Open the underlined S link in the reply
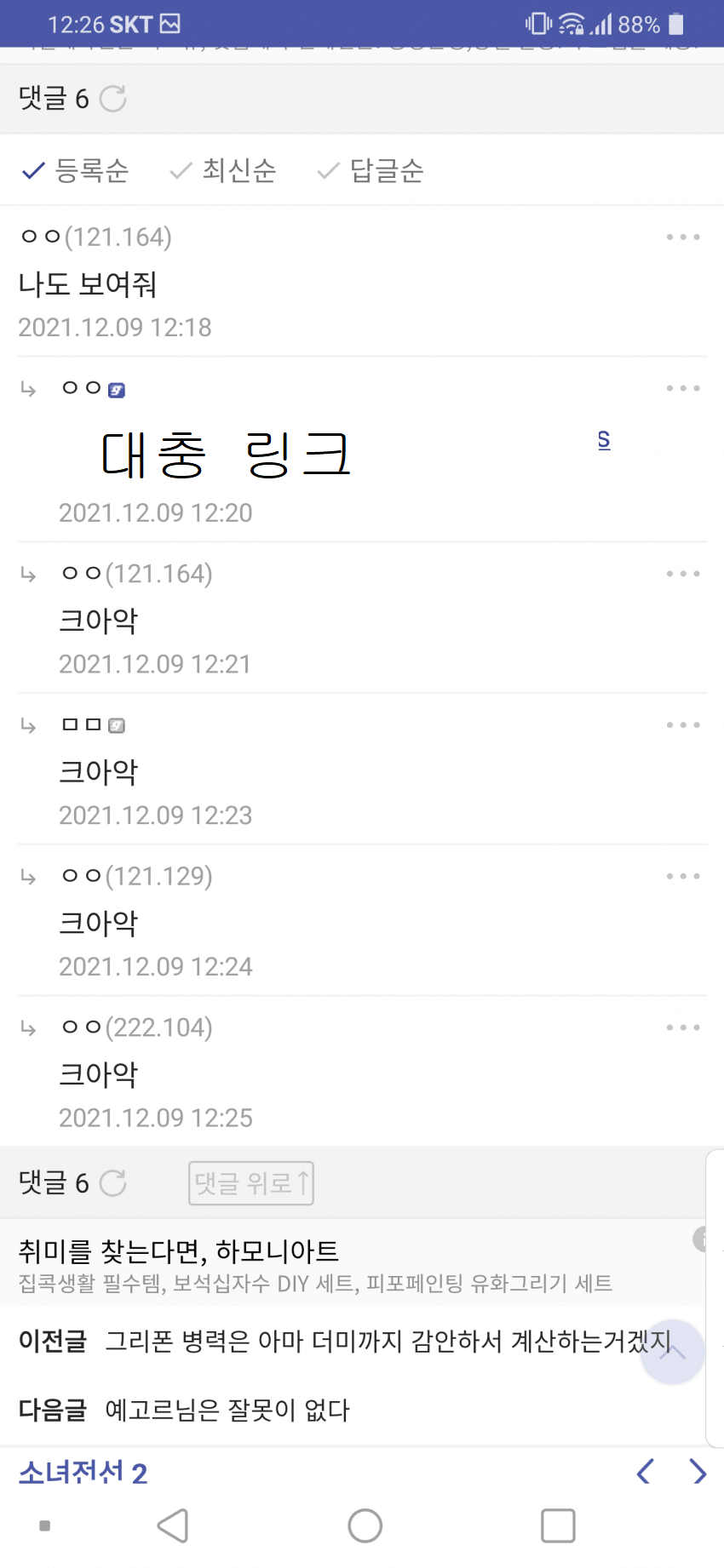The height and width of the screenshot is (1568, 724). click(604, 440)
